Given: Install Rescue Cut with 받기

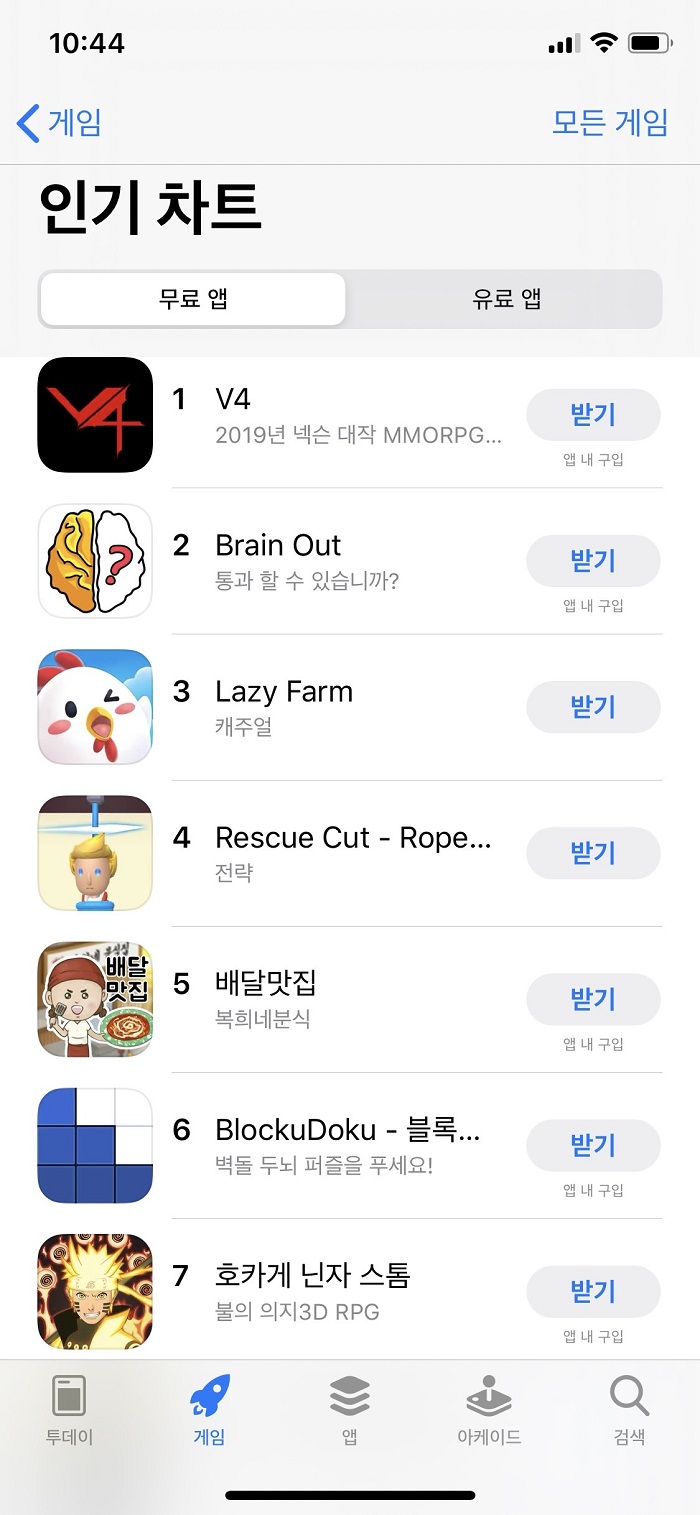Looking at the screenshot, I should (x=593, y=853).
